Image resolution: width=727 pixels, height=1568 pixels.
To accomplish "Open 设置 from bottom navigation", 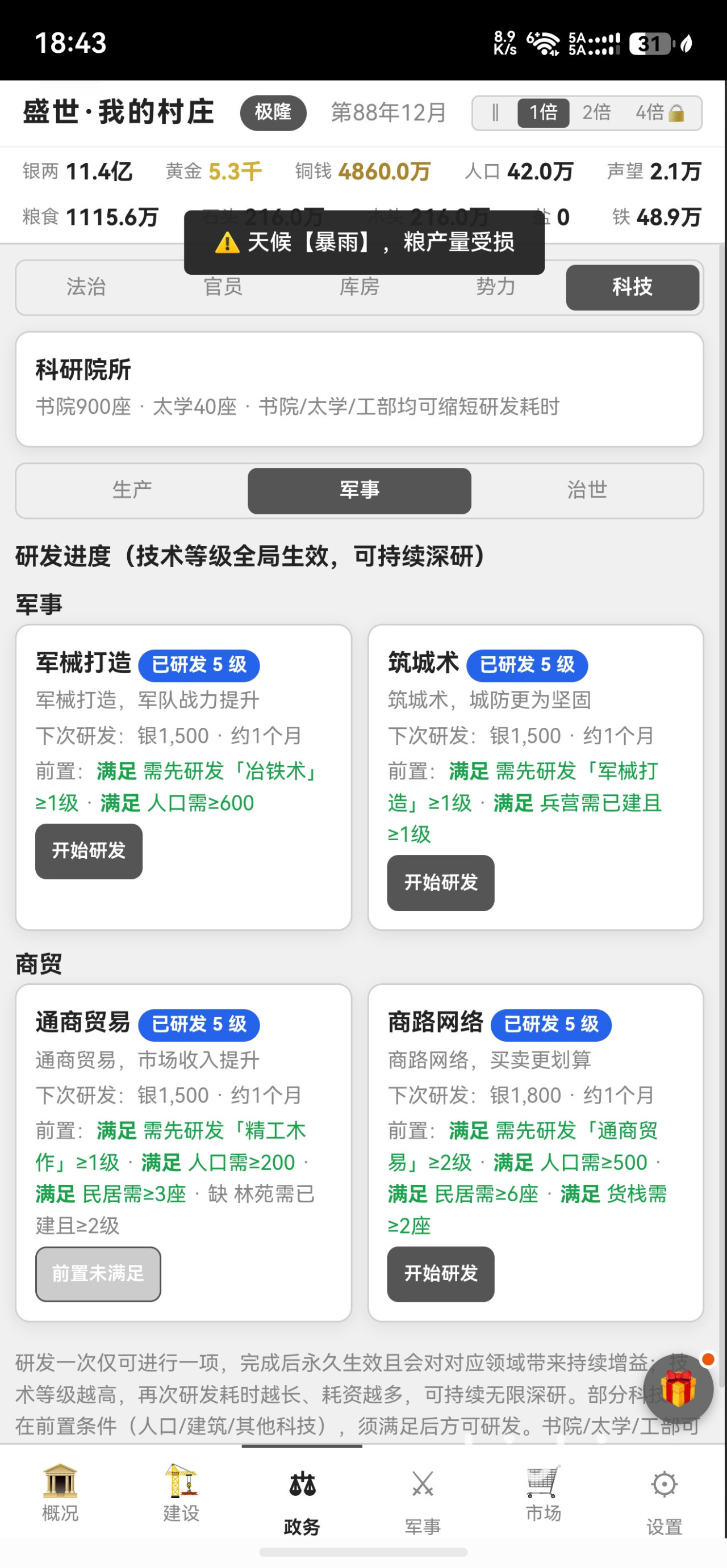I will [x=665, y=1500].
